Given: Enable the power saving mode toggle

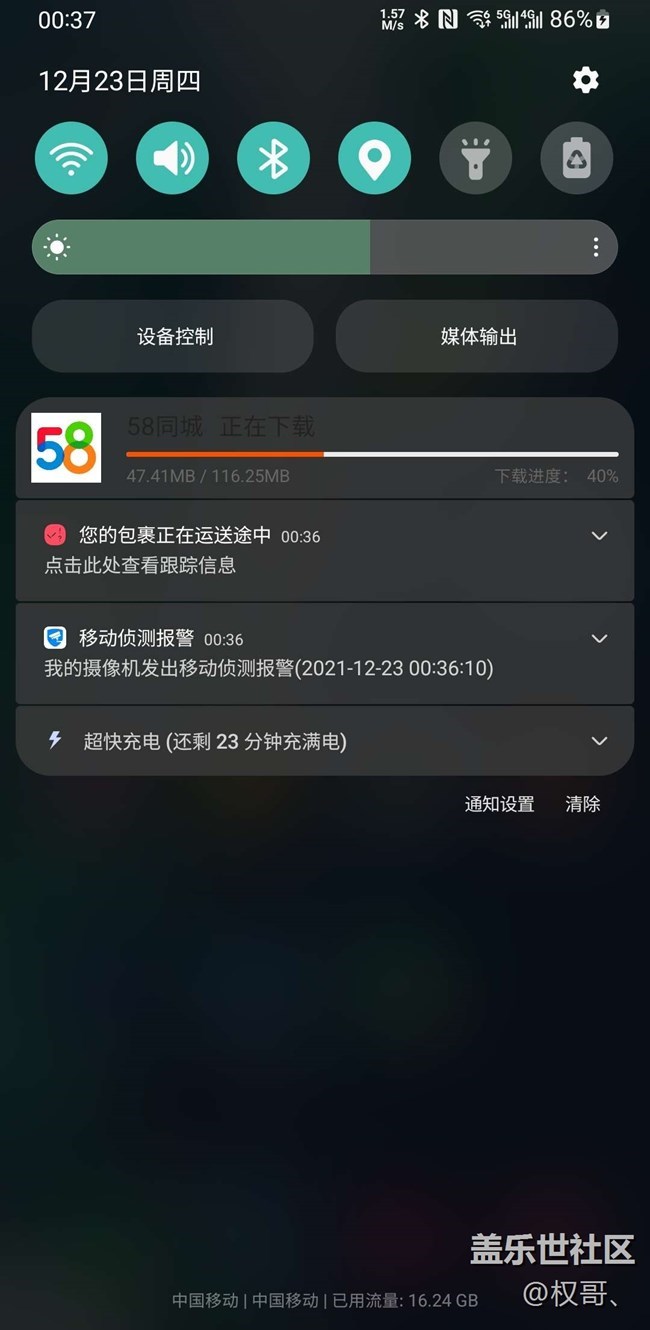Looking at the screenshot, I should point(577,158).
